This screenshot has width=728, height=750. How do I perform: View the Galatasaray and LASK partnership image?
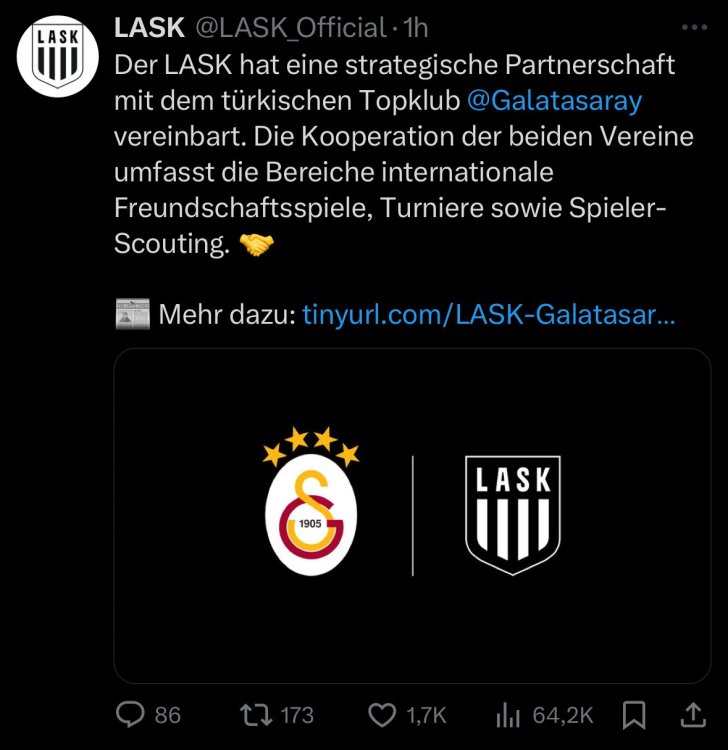click(411, 515)
